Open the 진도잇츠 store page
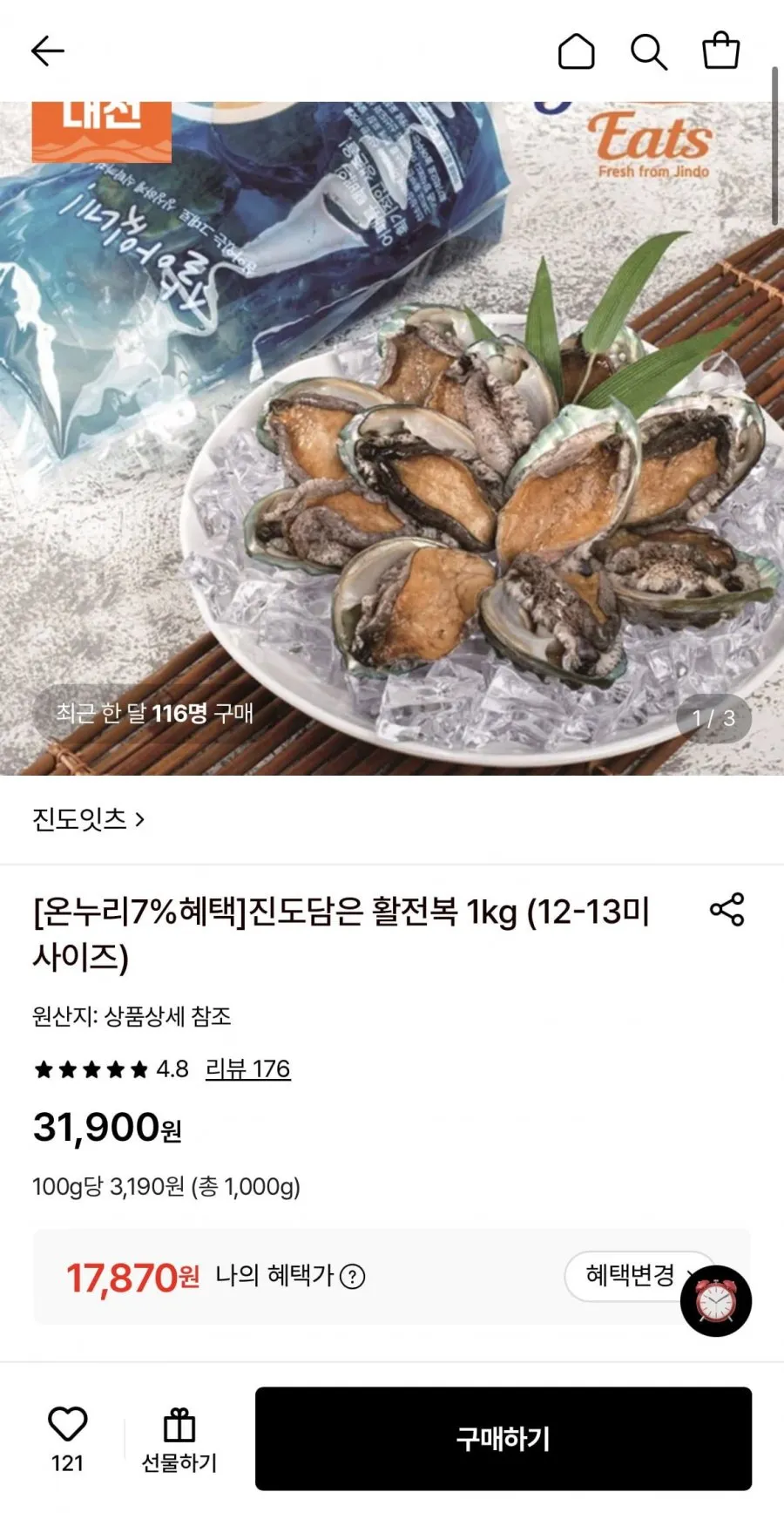Viewport: 784px width, 1526px height. (88, 819)
